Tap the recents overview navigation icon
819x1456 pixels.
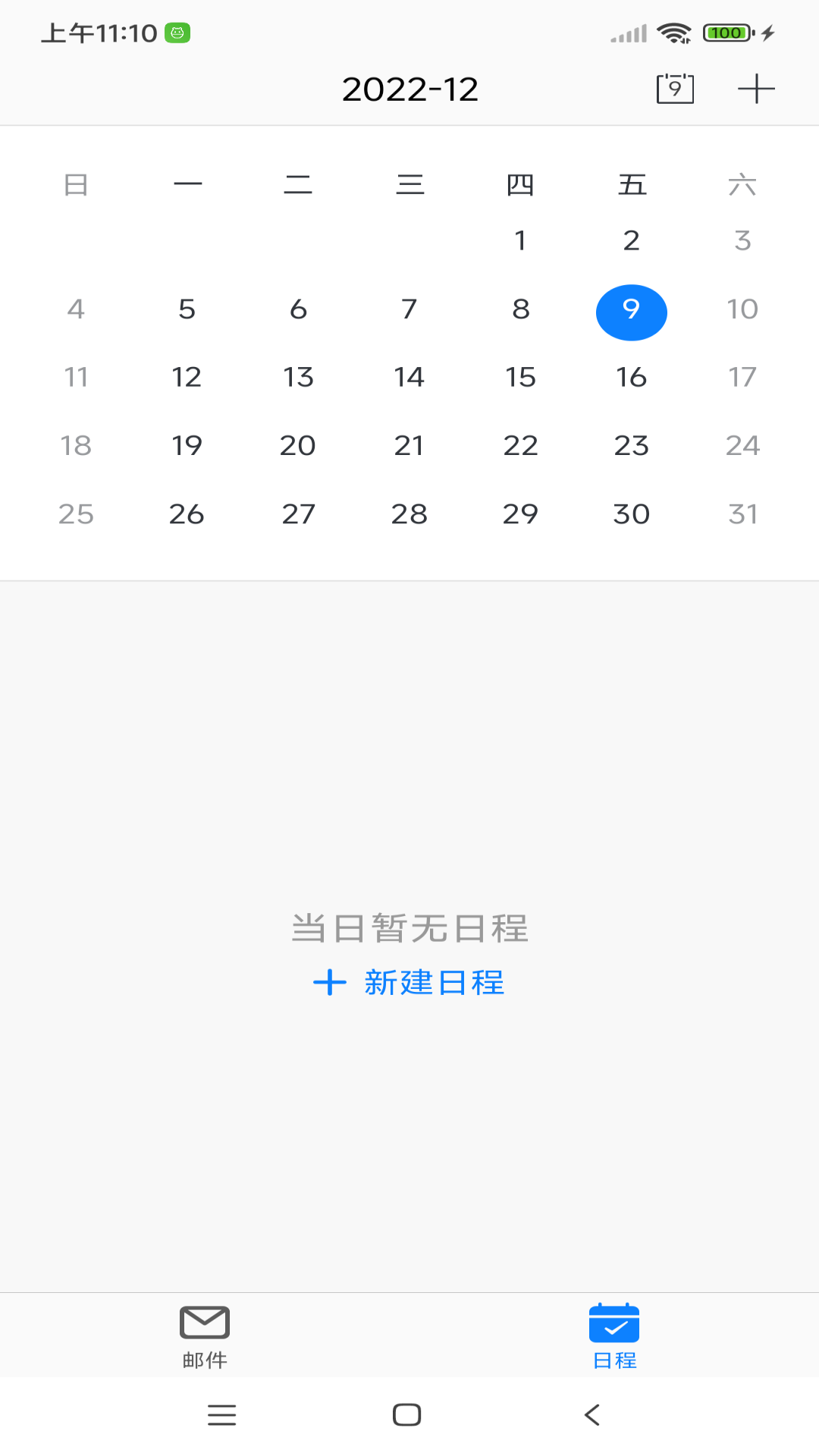pos(221,1414)
